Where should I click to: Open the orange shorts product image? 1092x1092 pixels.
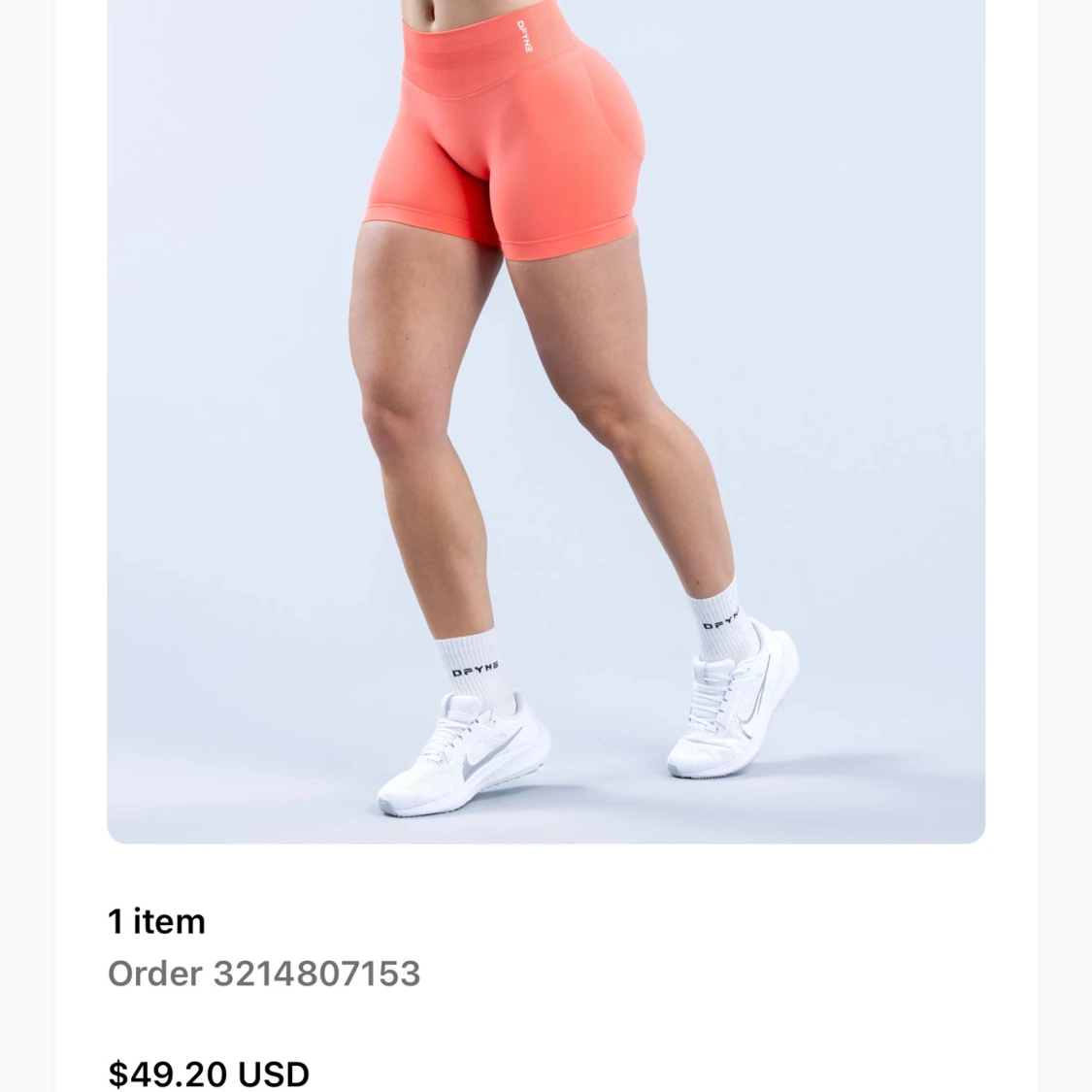pos(546,417)
